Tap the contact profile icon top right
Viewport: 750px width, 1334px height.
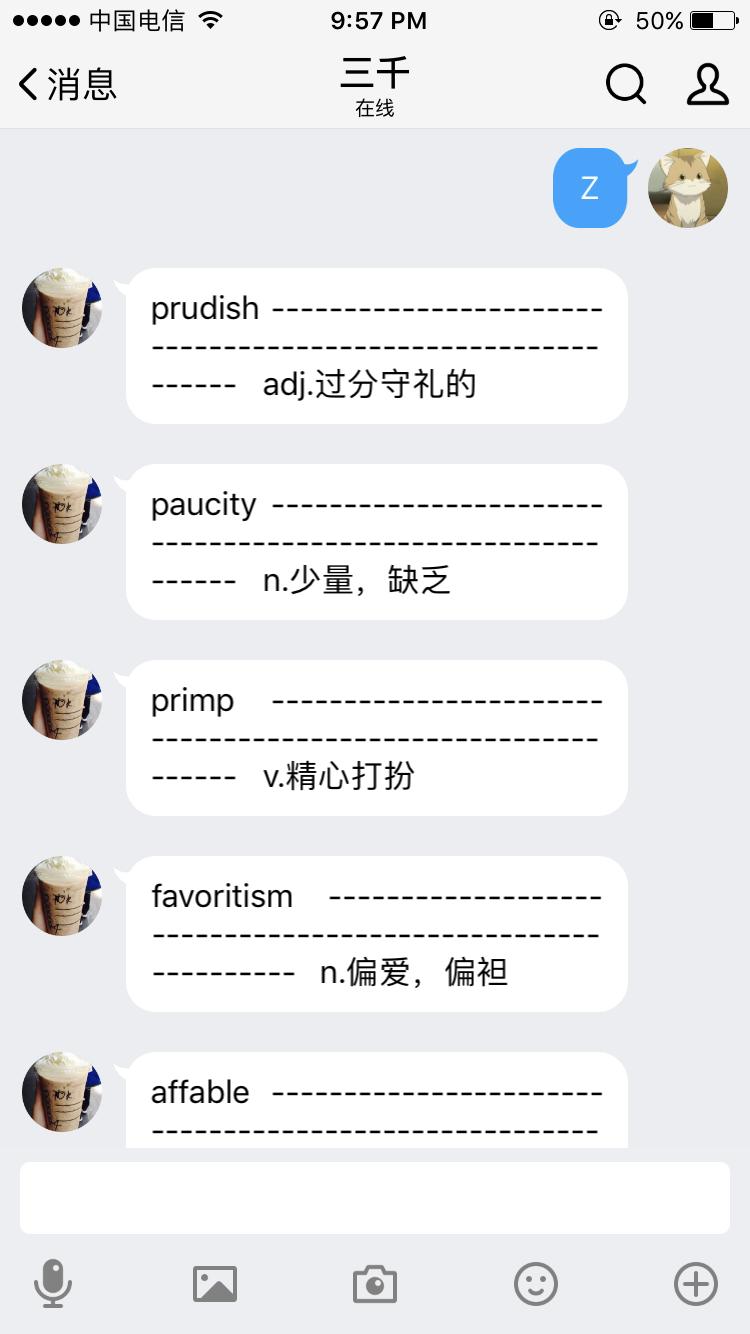click(x=708, y=84)
